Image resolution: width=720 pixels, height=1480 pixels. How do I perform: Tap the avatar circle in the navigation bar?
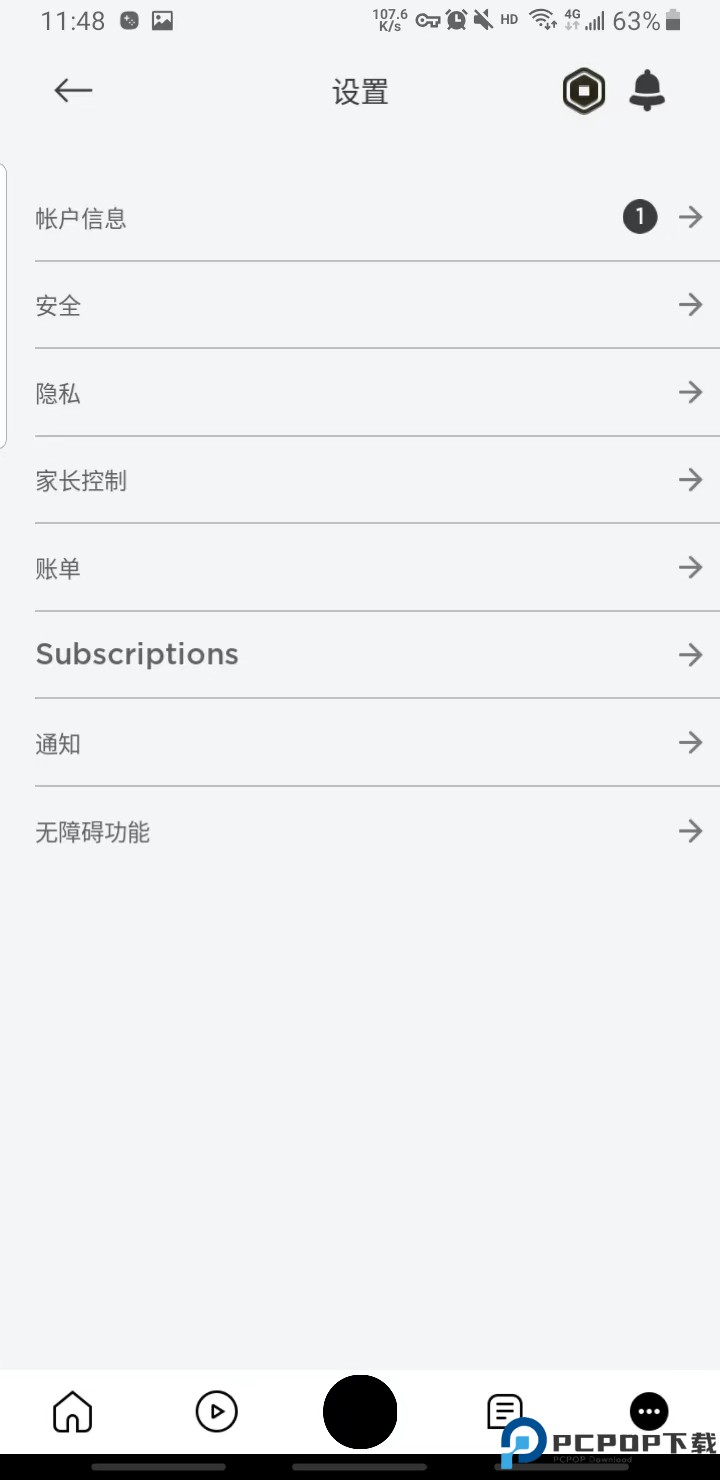[x=360, y=1411]
